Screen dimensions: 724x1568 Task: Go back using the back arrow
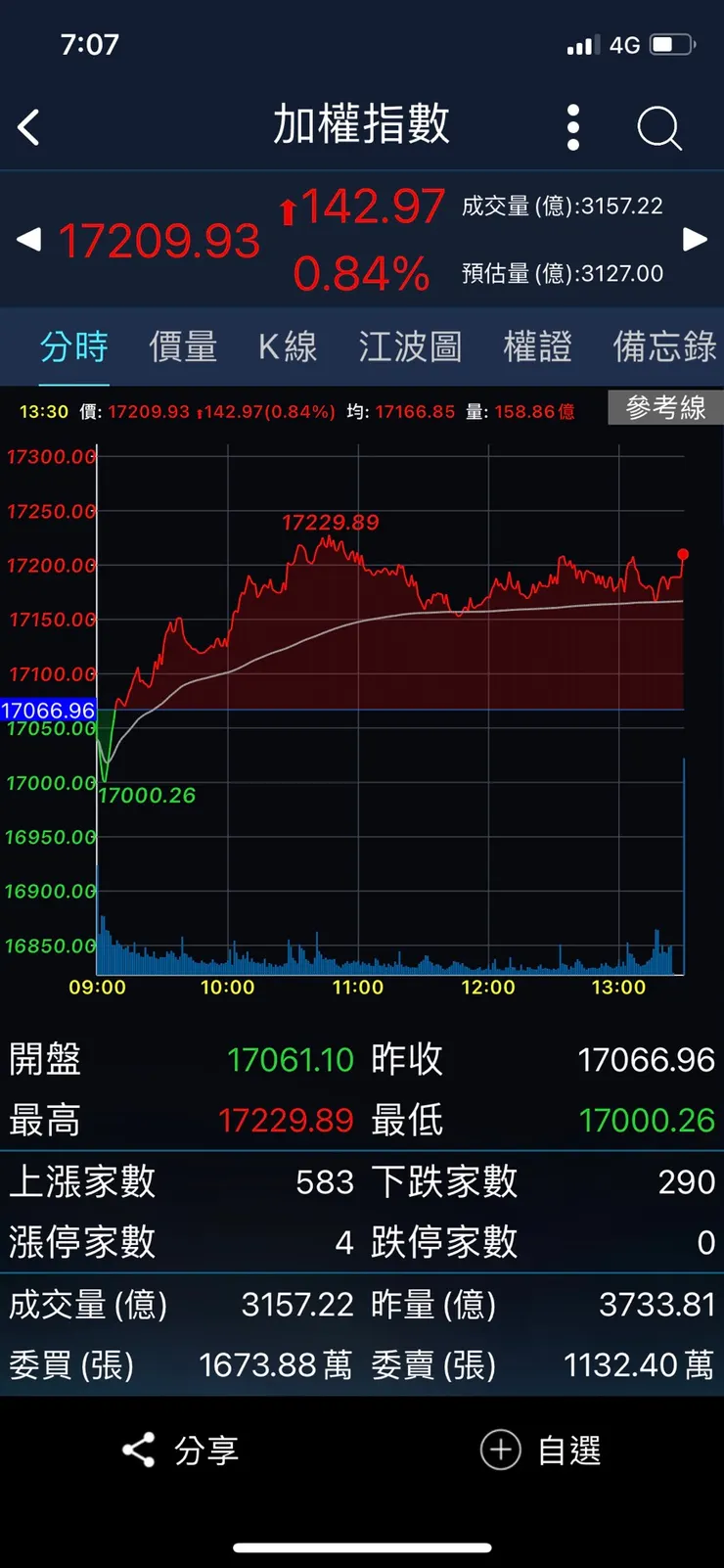pos(27,126)
